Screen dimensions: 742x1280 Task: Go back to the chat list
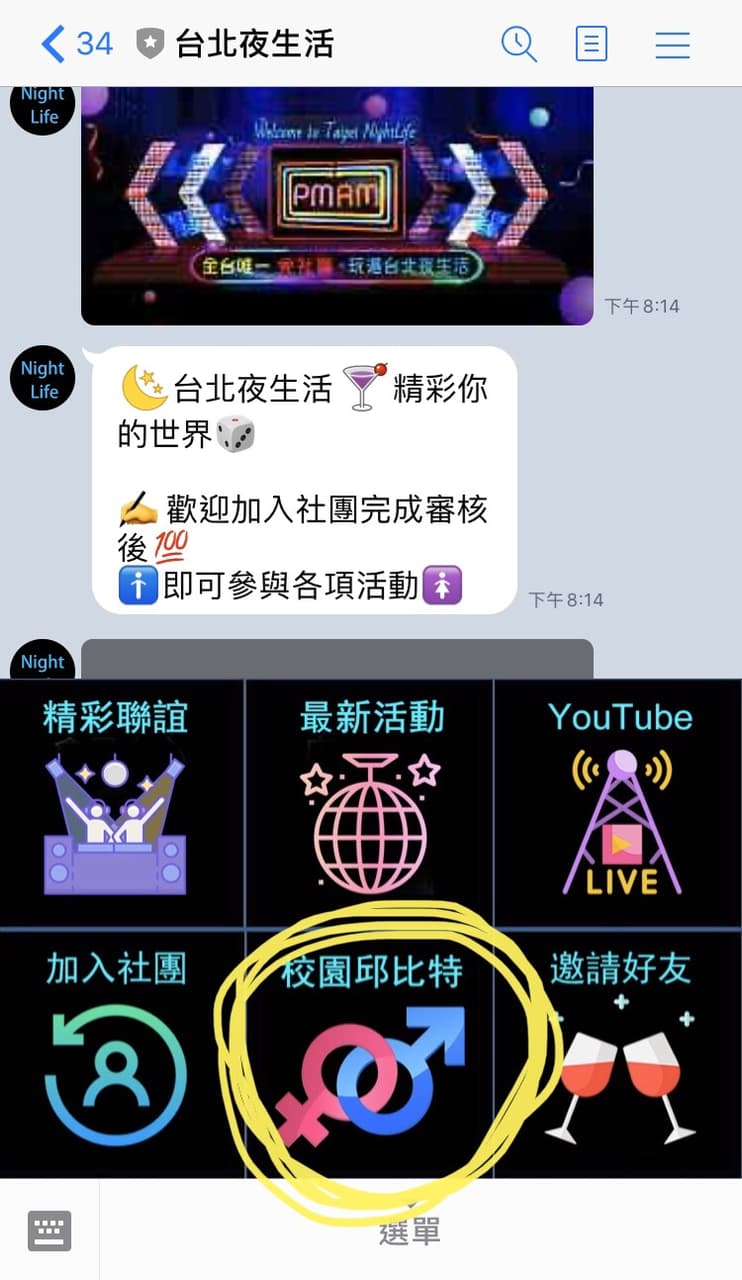click(76, 44)
